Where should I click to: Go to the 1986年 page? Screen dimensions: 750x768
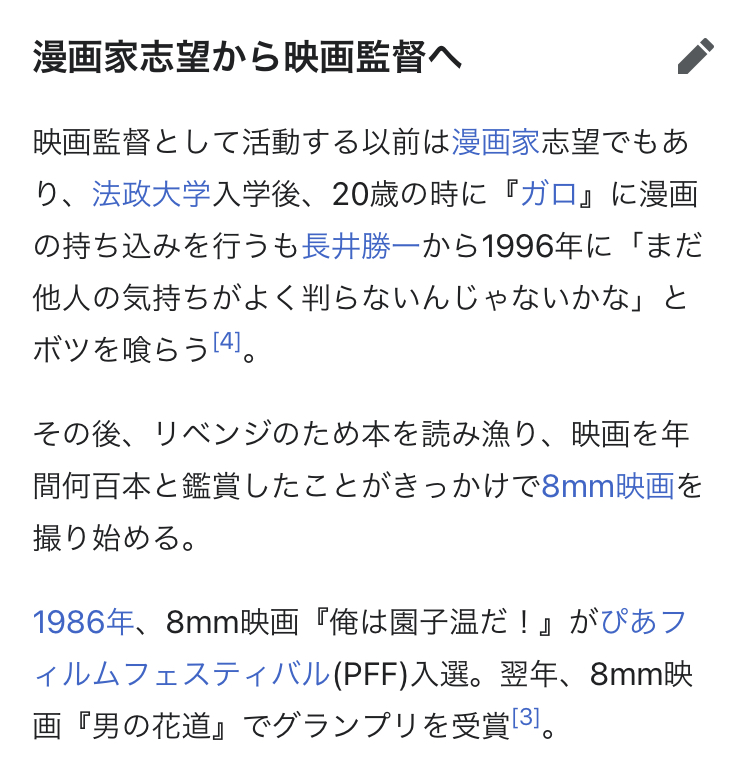[83, 623]
